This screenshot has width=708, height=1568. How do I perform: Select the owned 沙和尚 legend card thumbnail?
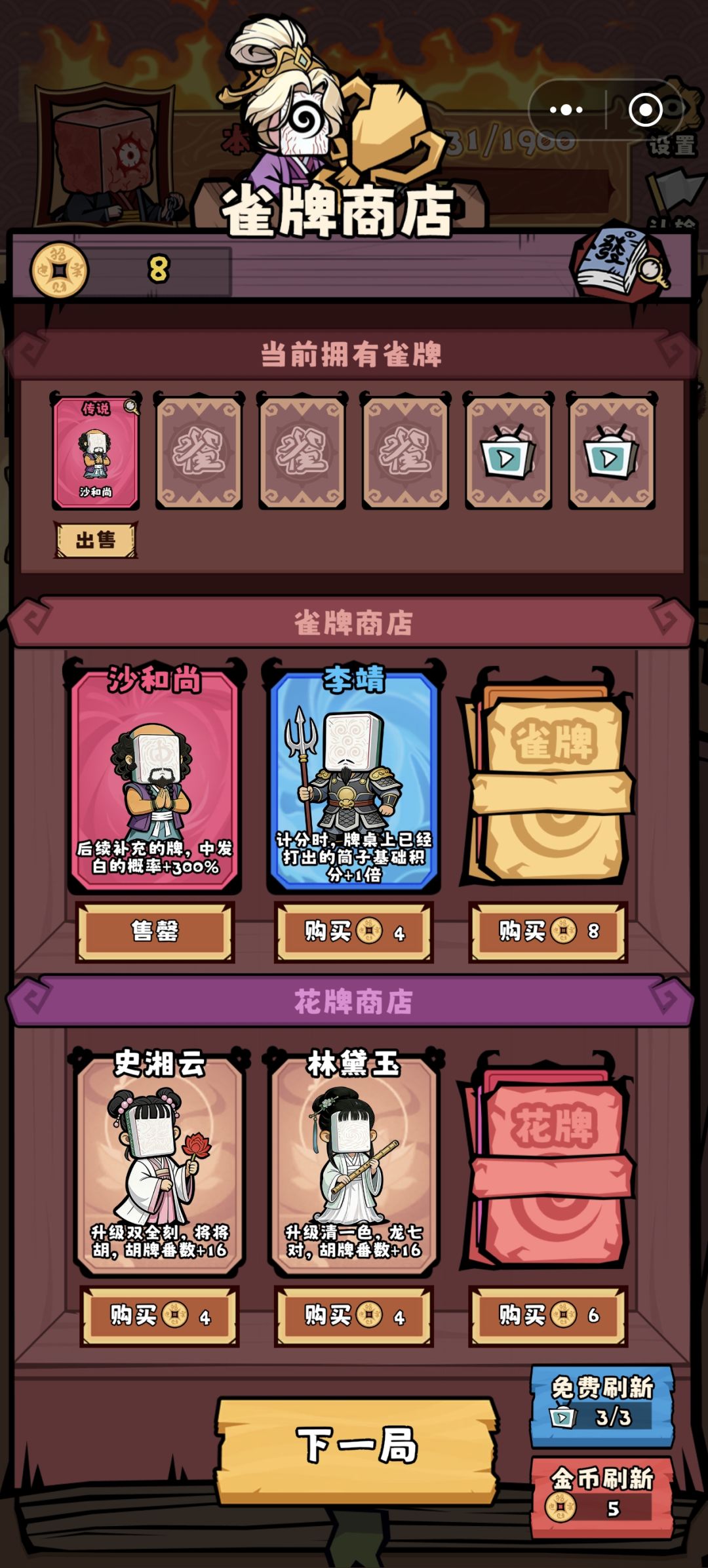point(97,454)
